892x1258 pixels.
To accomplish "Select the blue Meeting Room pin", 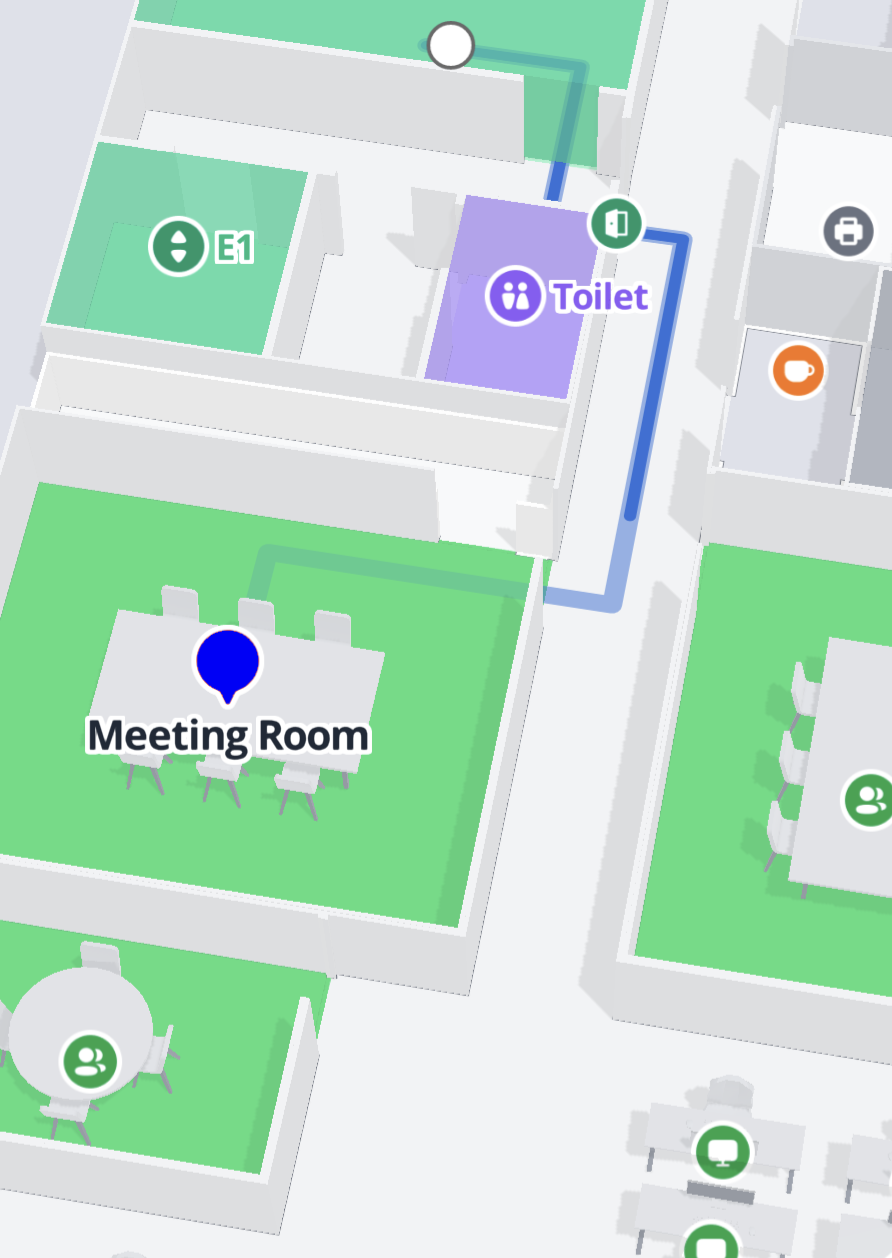I will (228, 662).
